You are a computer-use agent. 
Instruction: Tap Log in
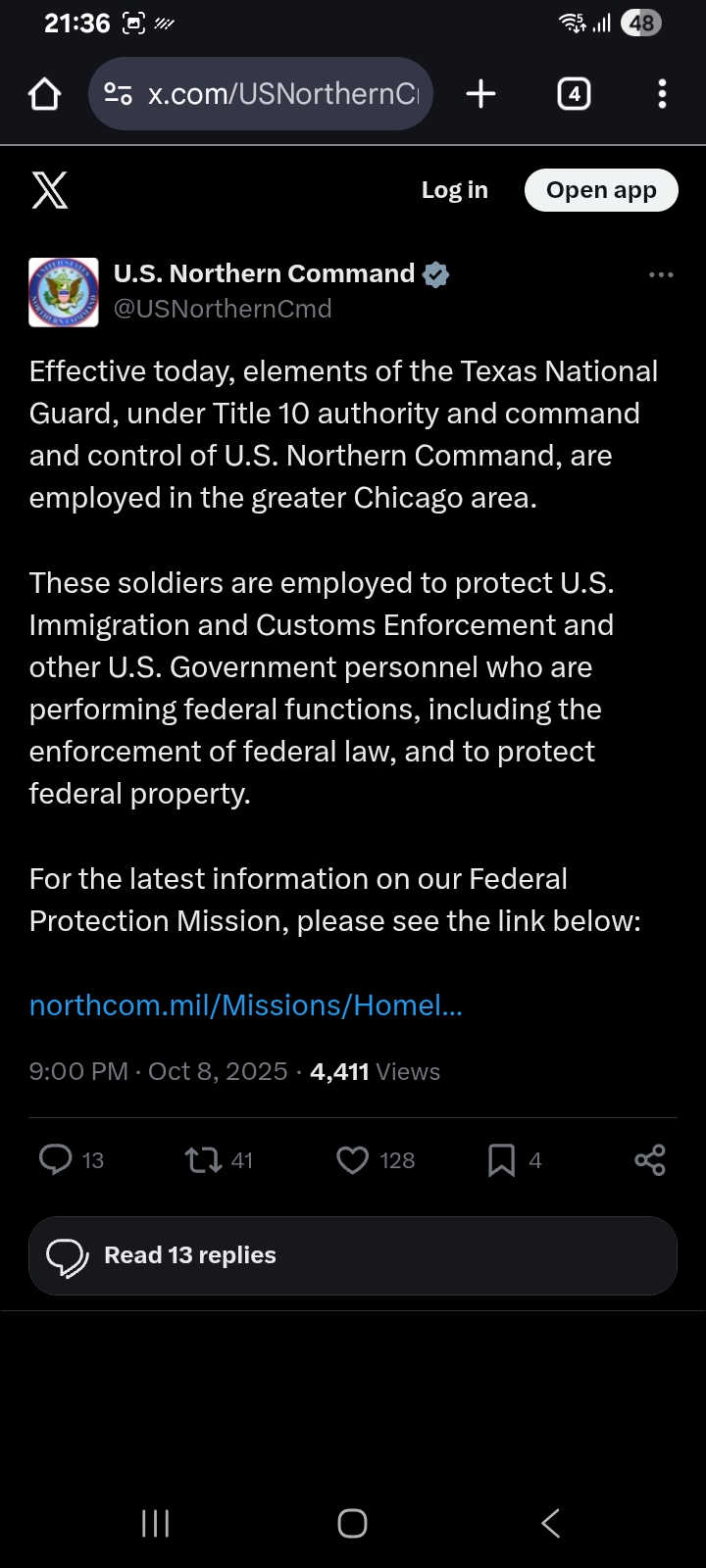[x=454, y=190]
